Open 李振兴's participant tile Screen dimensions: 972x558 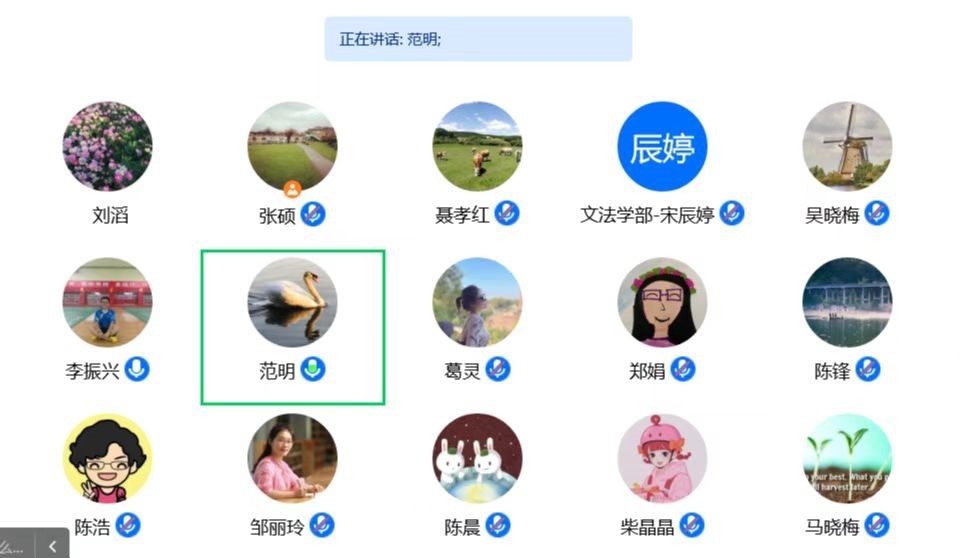click(108, 302)
